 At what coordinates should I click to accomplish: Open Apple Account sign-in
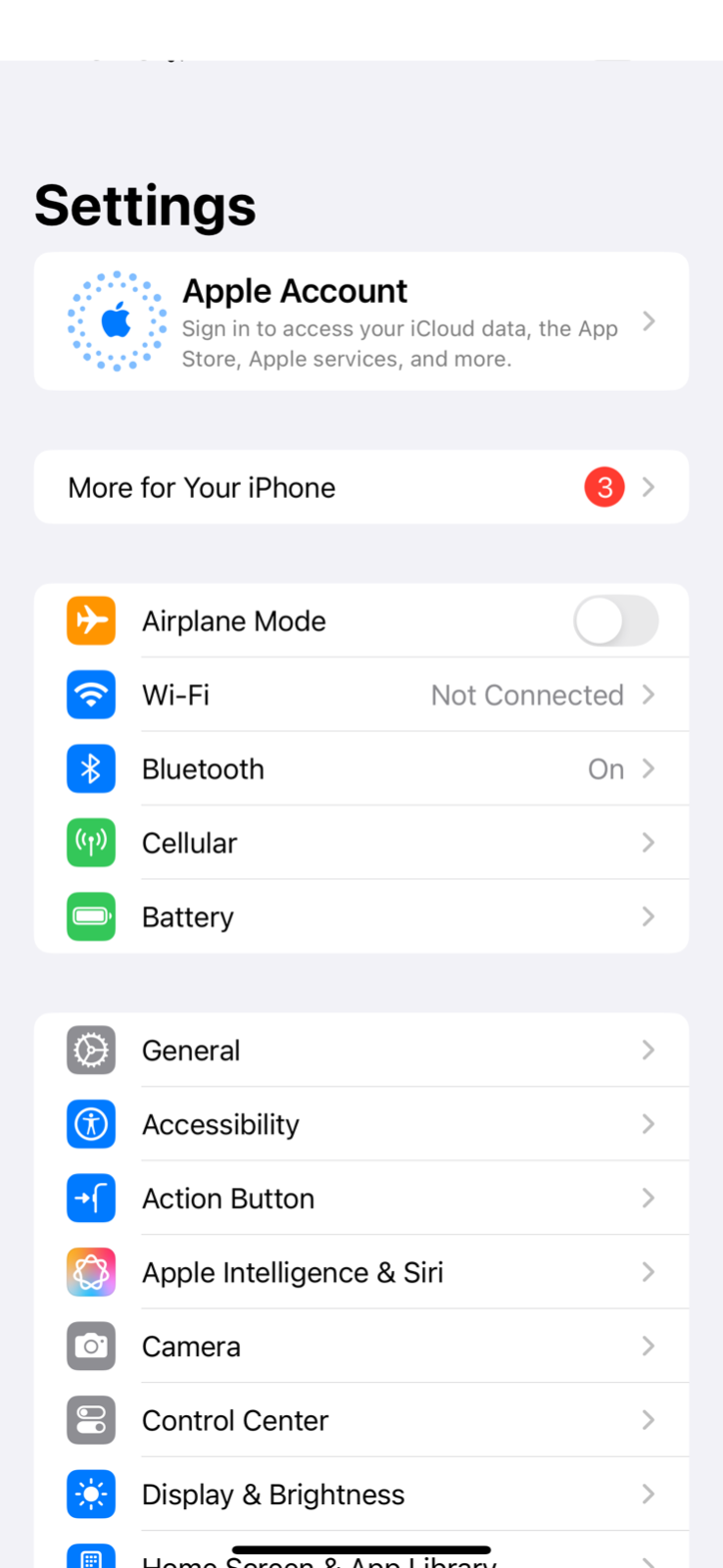coord(361,321)
